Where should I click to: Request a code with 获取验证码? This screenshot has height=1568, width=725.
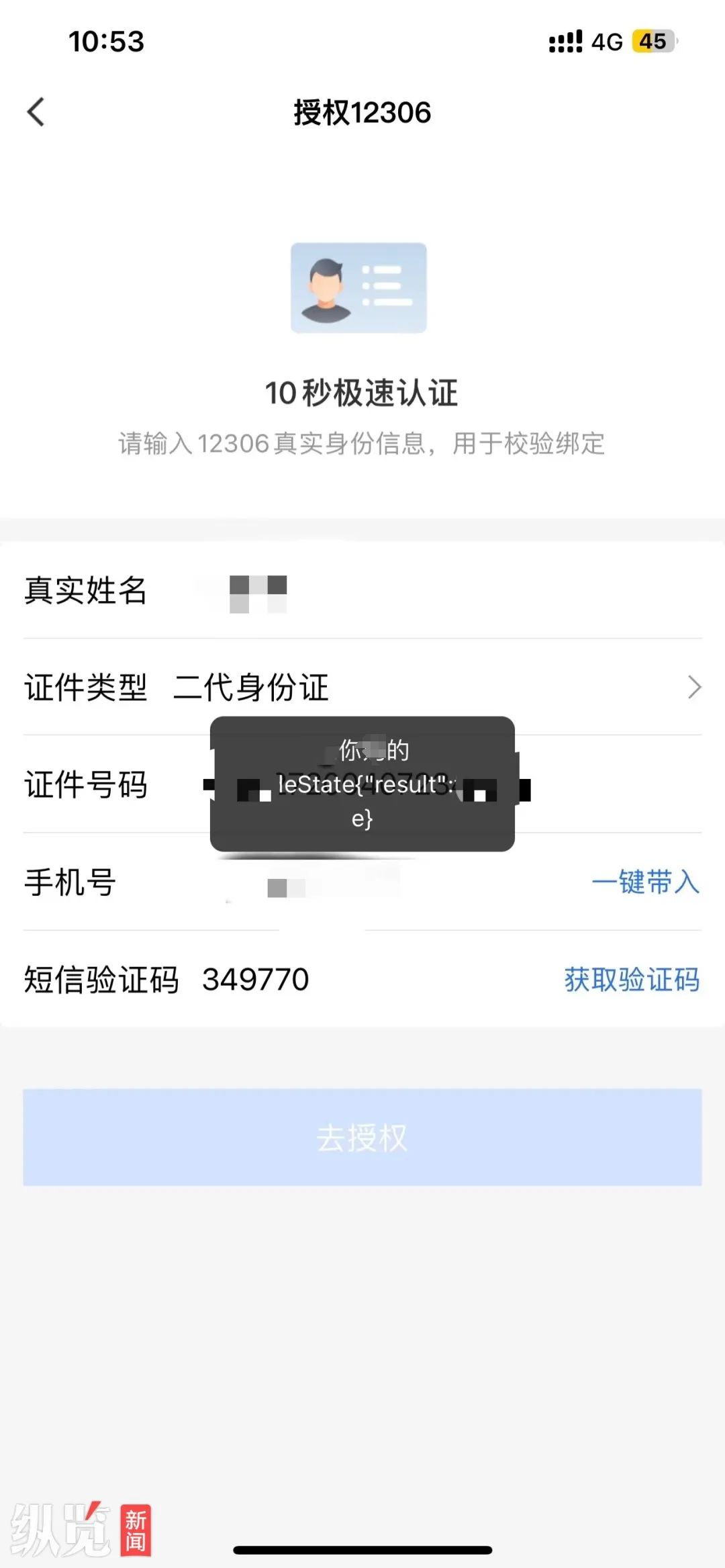(x=632, y=980)
